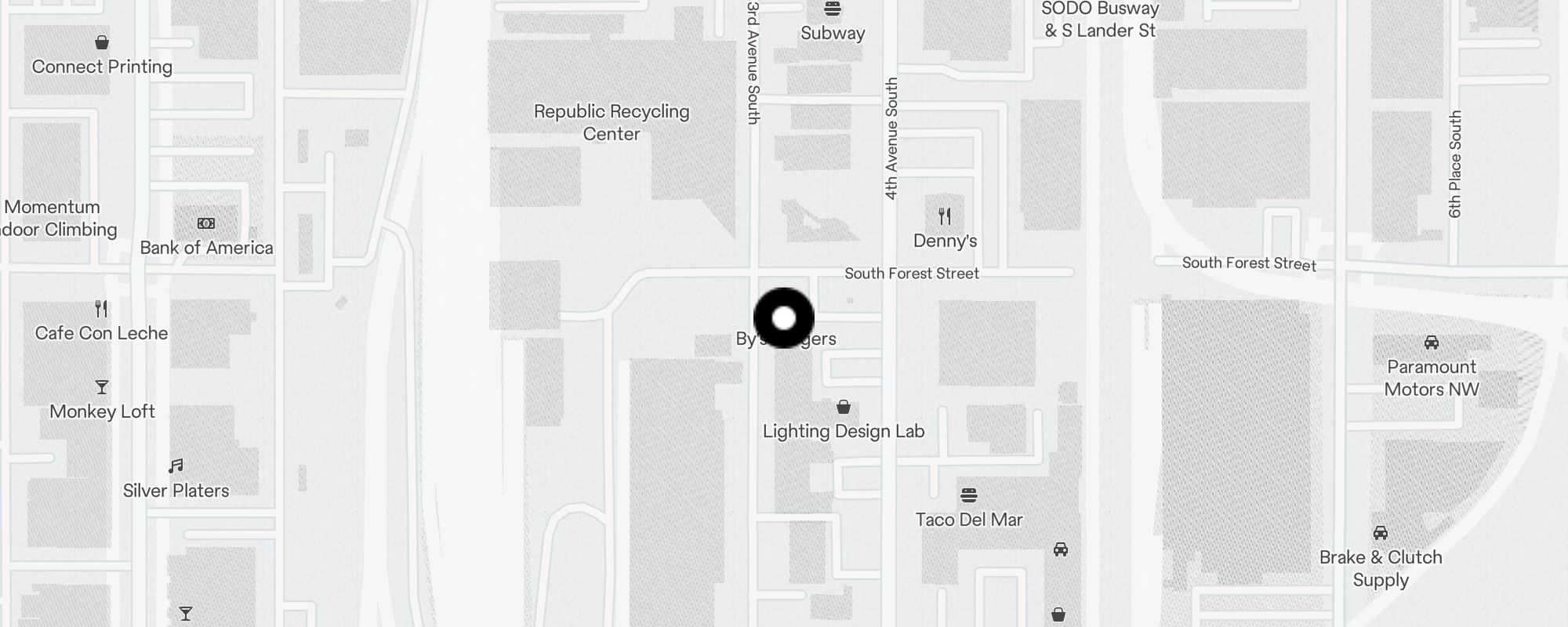1568x627 pixels.
Task: Open the Lighting Design Lab shop marker
Action: [x=844, y=407]
